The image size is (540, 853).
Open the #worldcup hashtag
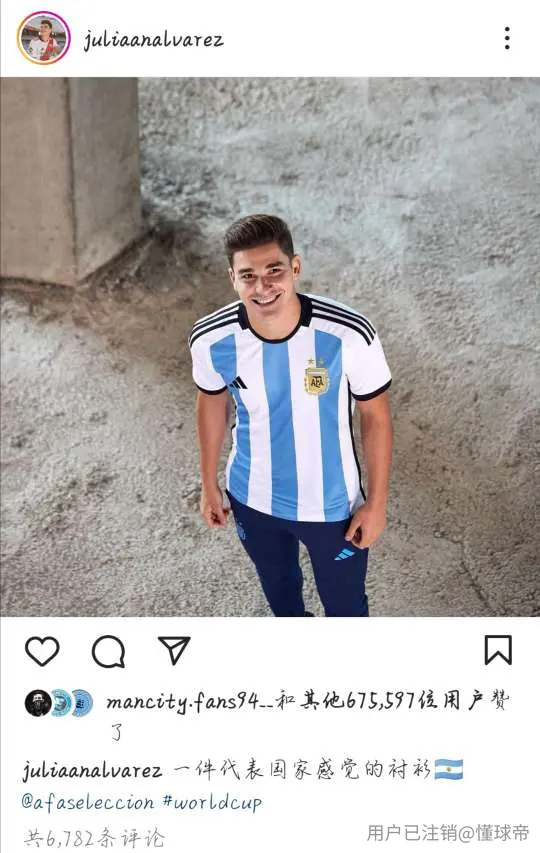coord(213,803)
